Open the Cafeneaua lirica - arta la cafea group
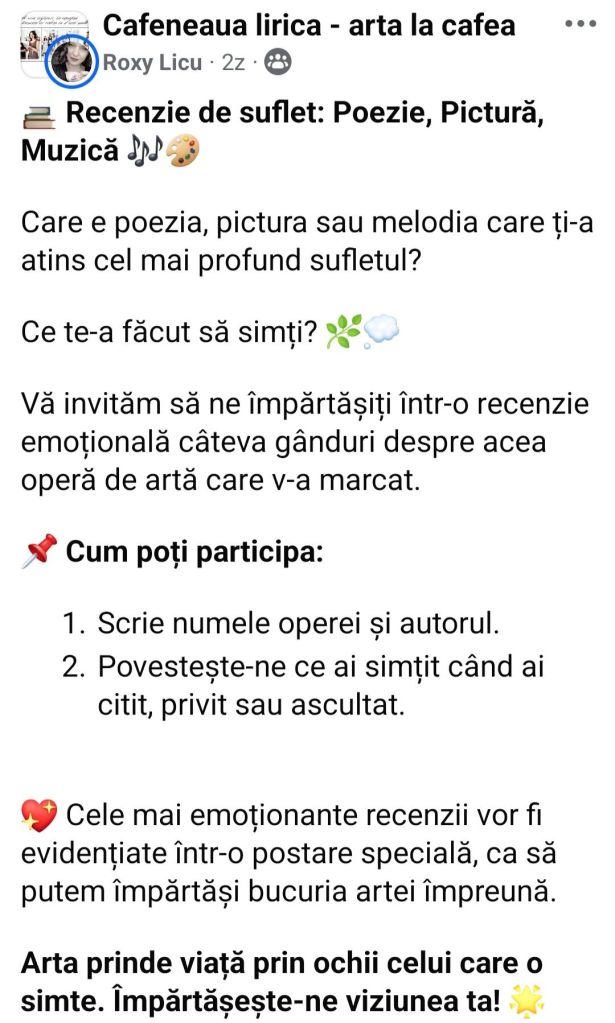This screenshot has height=1023, width=615. [309, 24]
